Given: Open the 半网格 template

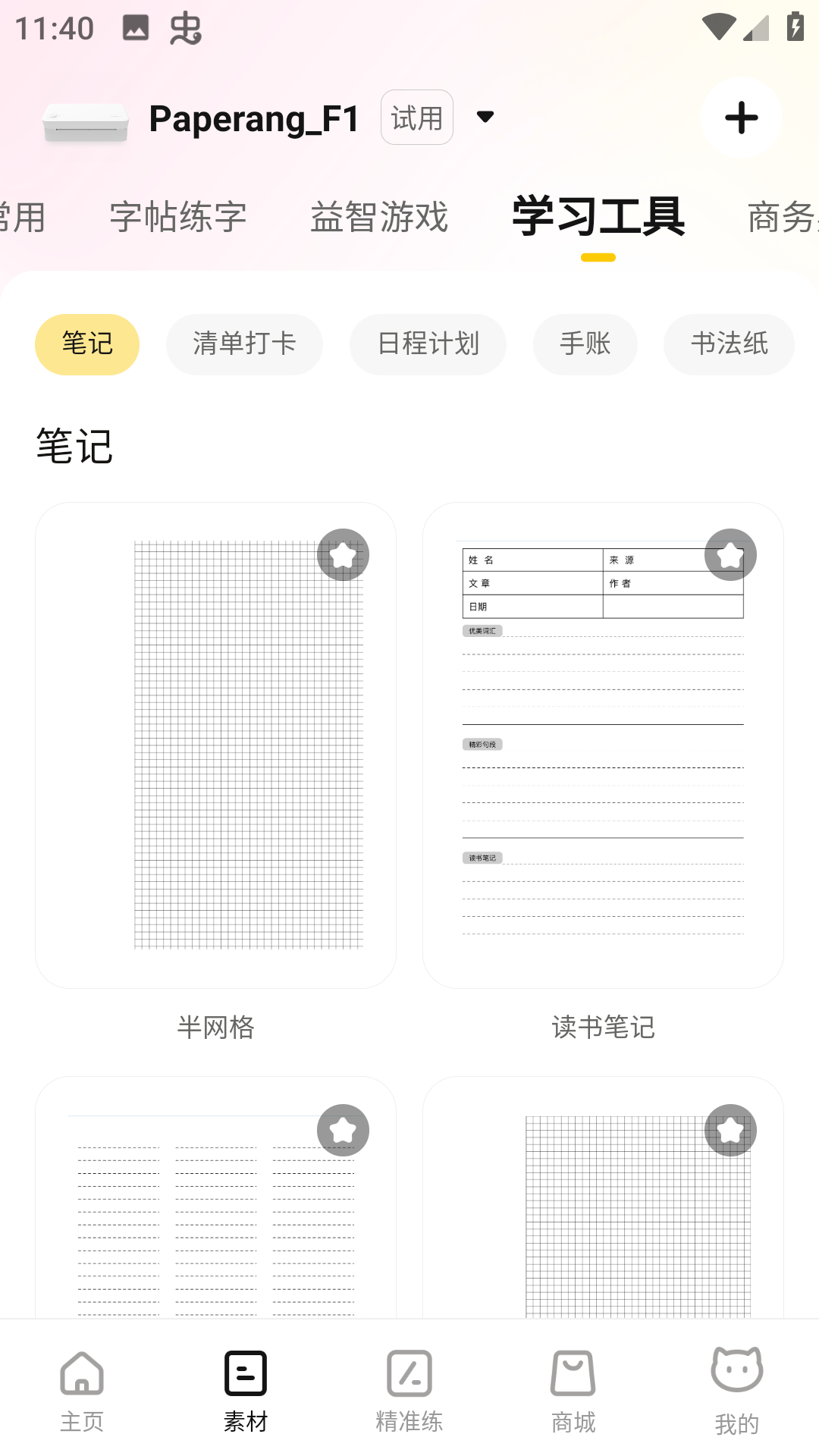Looking at the screenshot, I should click(215, 745).
